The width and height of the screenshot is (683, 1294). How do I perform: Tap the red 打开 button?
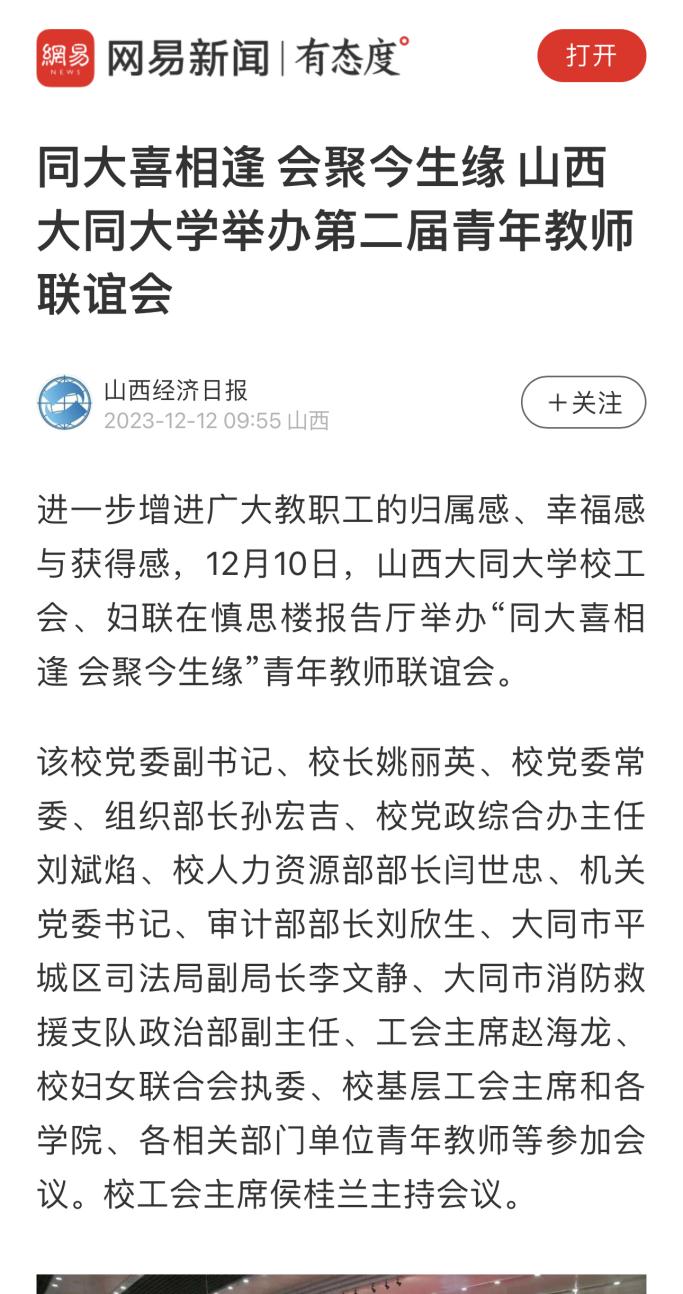tap(591, 56)
